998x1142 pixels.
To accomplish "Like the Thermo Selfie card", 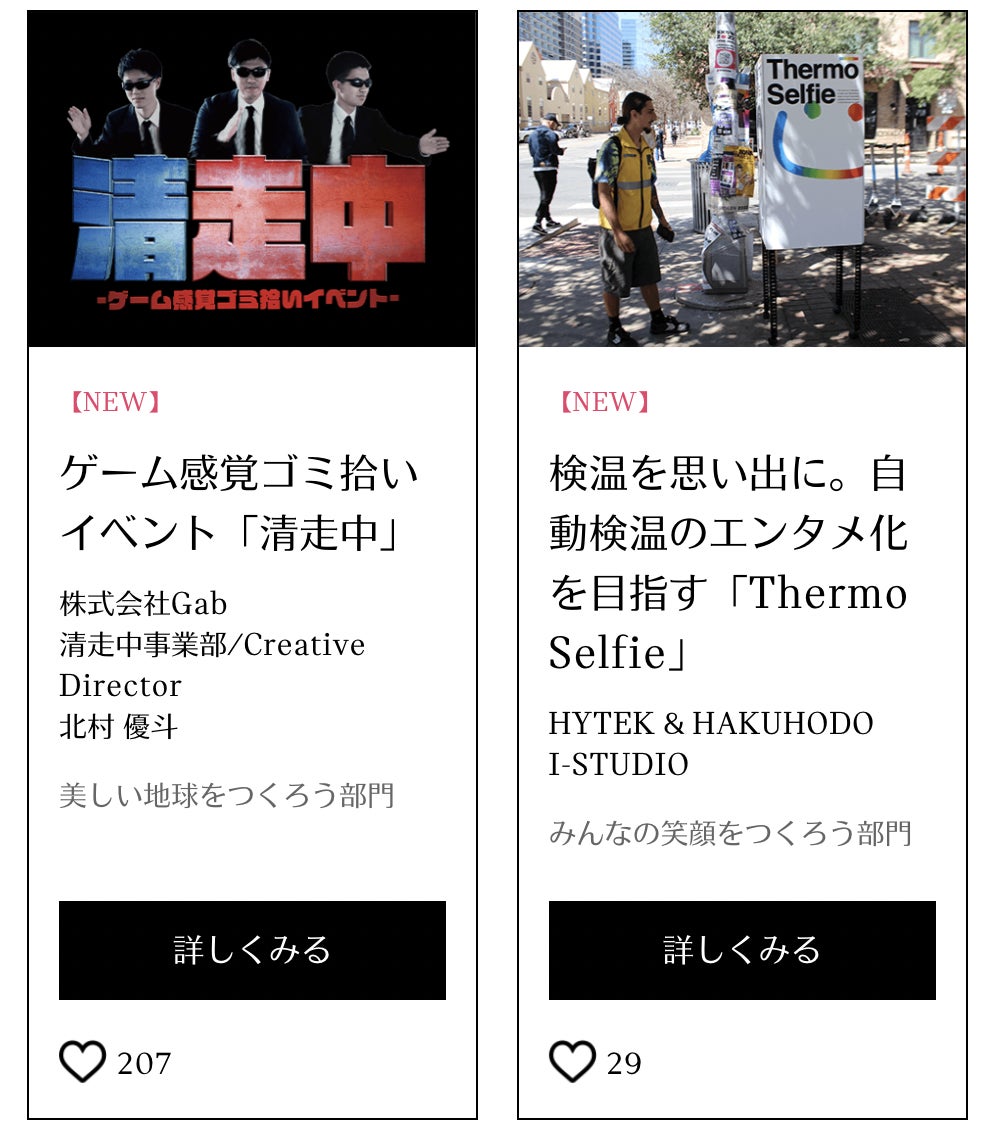I will tap(572, 1062).
